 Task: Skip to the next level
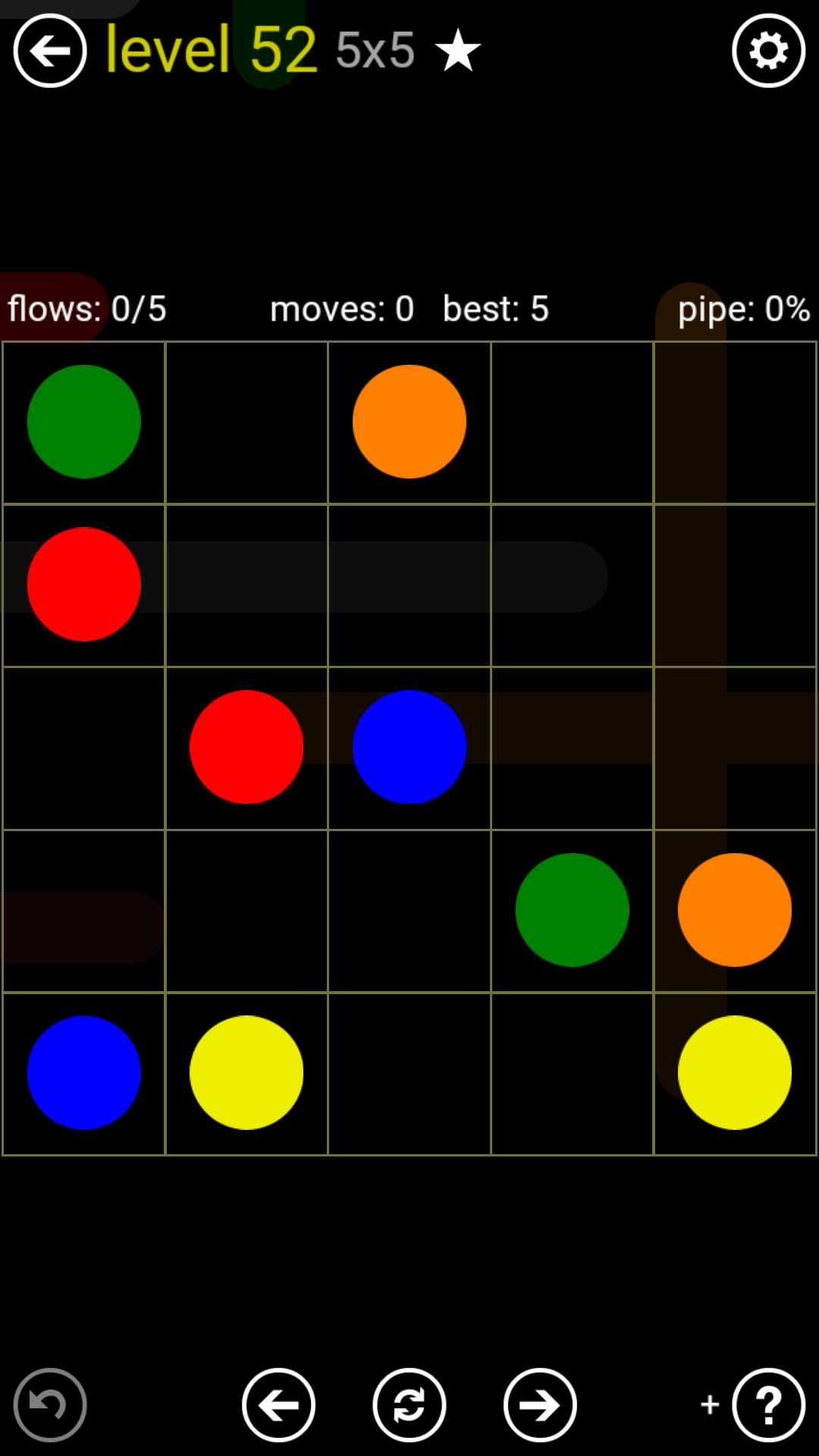[540, 1404]
